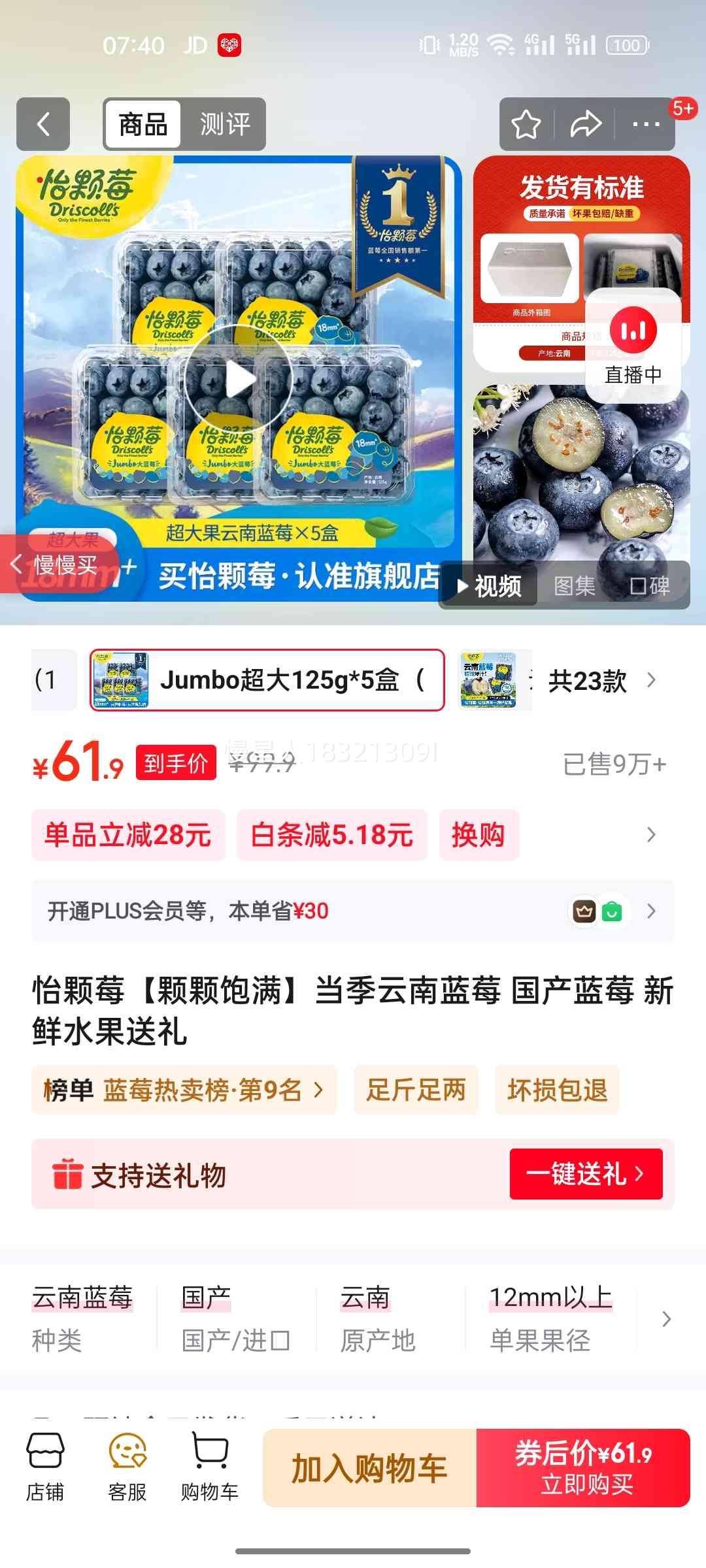This screenshot has height=1568, width=706.
Task: Share the product using the share icon
Action: (x=586, y=124)
